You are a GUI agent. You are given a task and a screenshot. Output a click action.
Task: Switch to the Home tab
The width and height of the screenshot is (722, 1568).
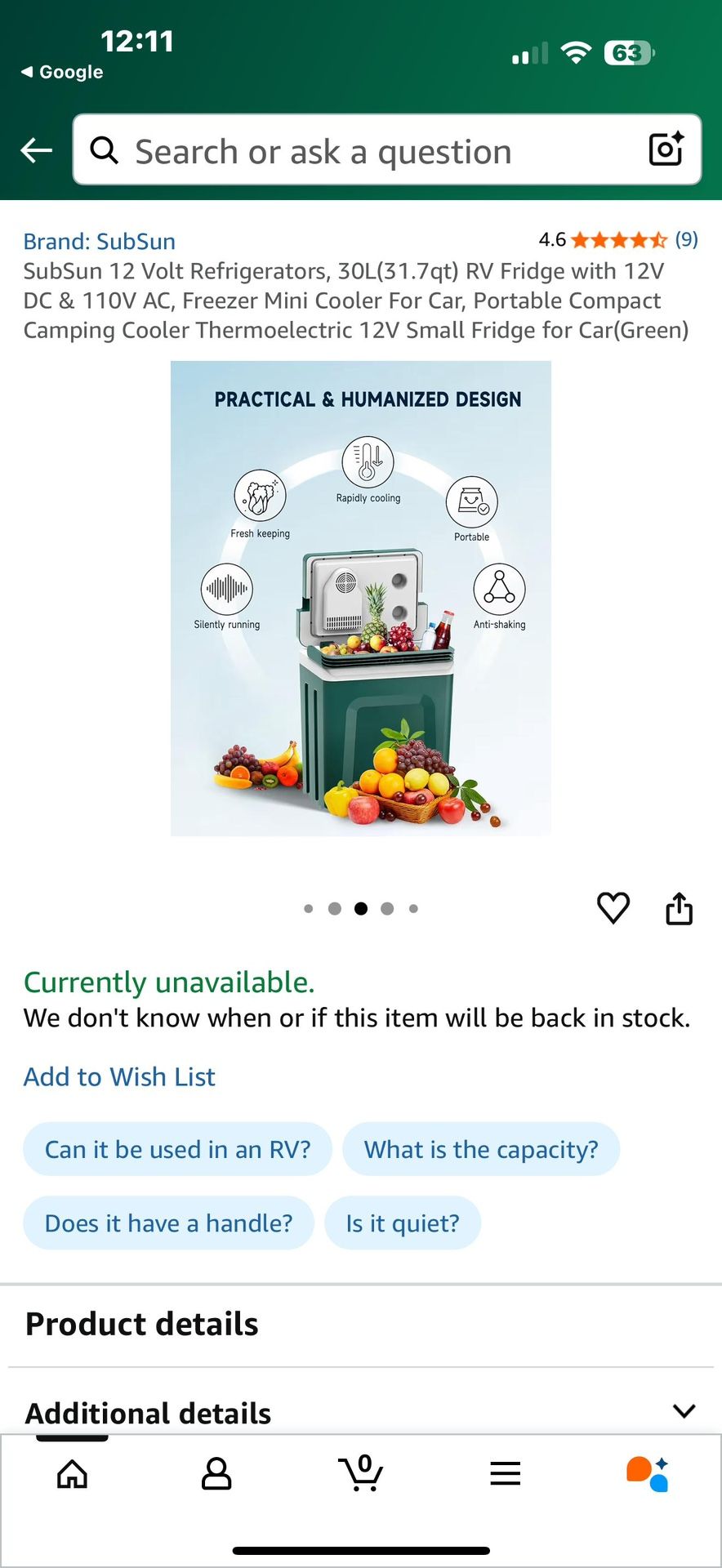click(x=72, y=1474)
